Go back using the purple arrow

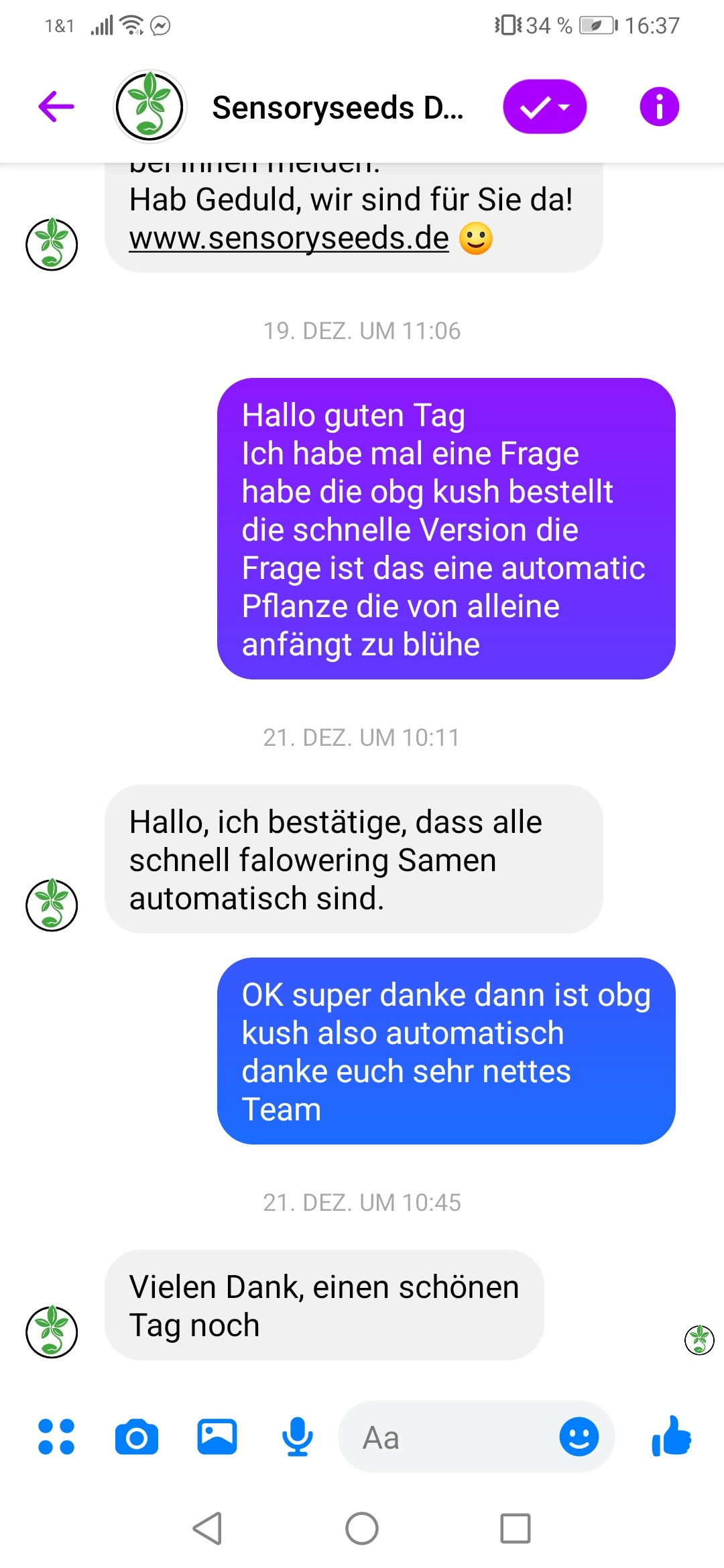56,107
